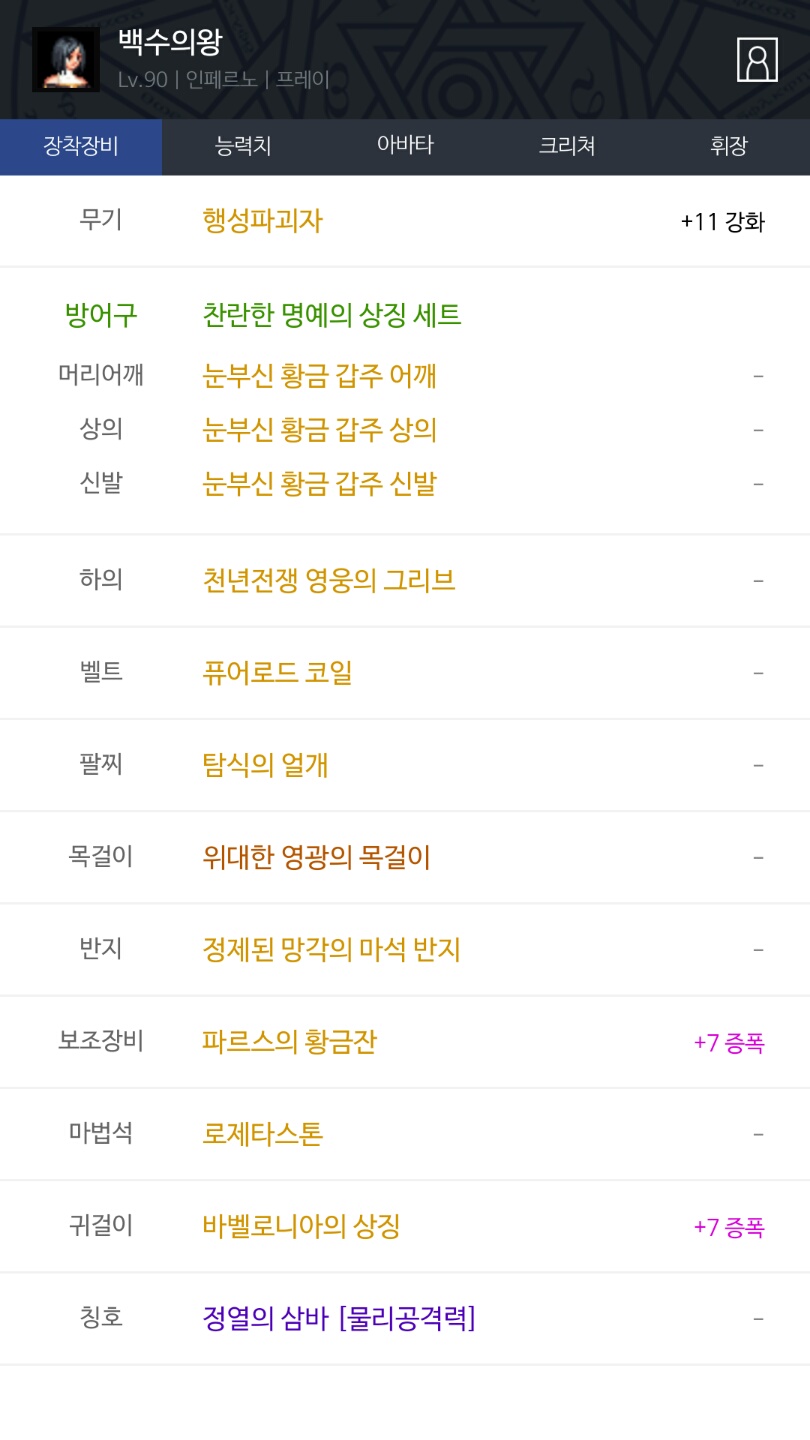View ring 정제된 망각의 마석 반지
The image size is (810, 1440).
(x=331, y=949)
